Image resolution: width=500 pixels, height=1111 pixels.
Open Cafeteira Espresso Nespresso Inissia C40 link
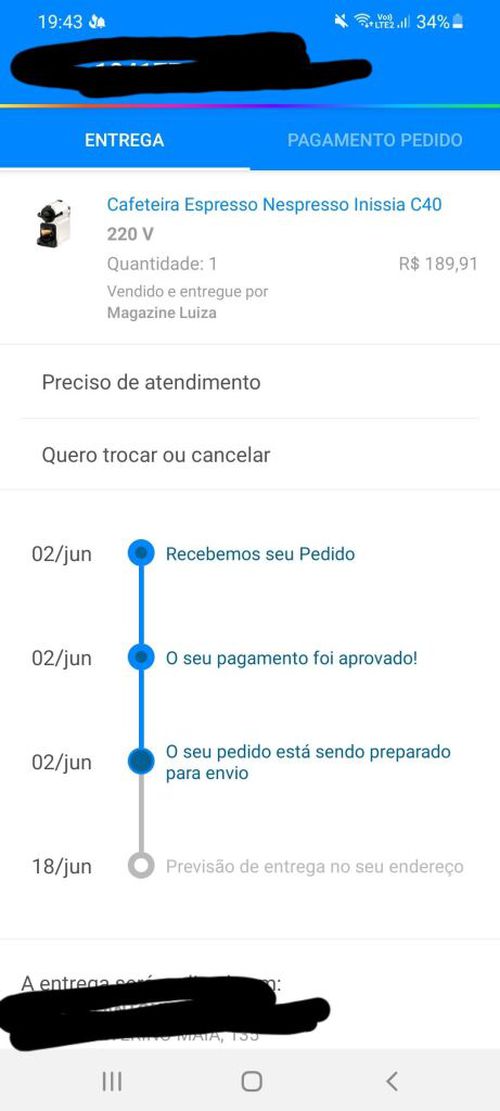click(x=274, y=205)
